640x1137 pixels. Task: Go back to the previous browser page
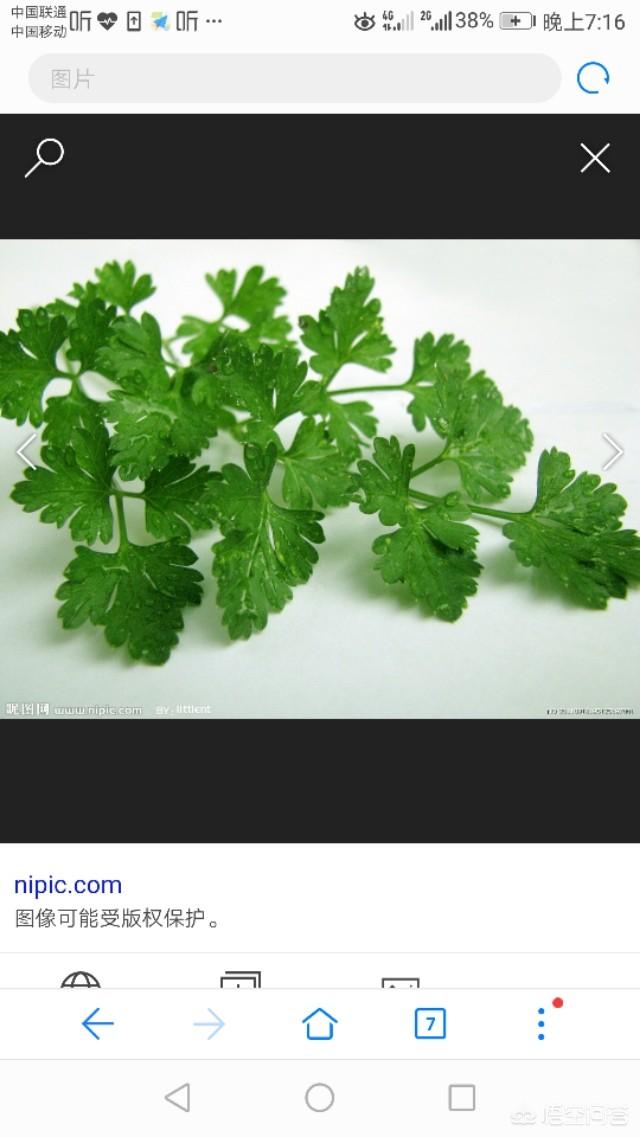point(97,1024)
